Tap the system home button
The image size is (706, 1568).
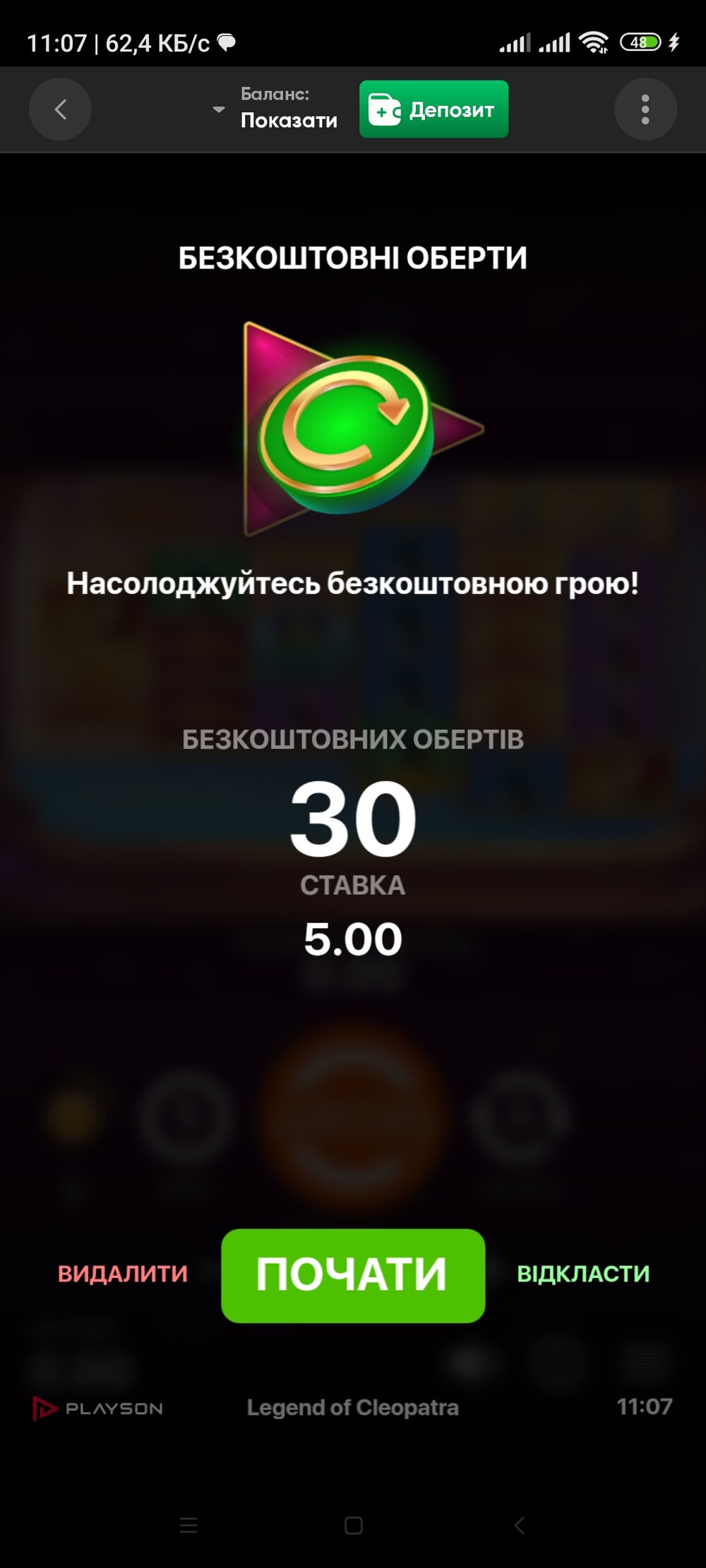[x=353, y=1526]
